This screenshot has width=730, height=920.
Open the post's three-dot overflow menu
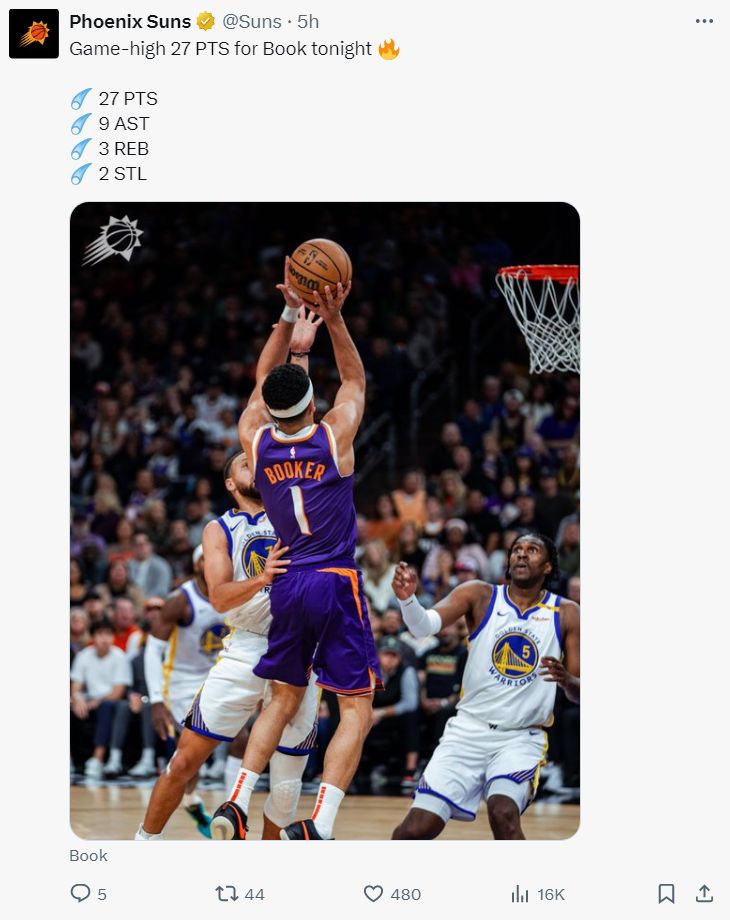coord(705,21)
